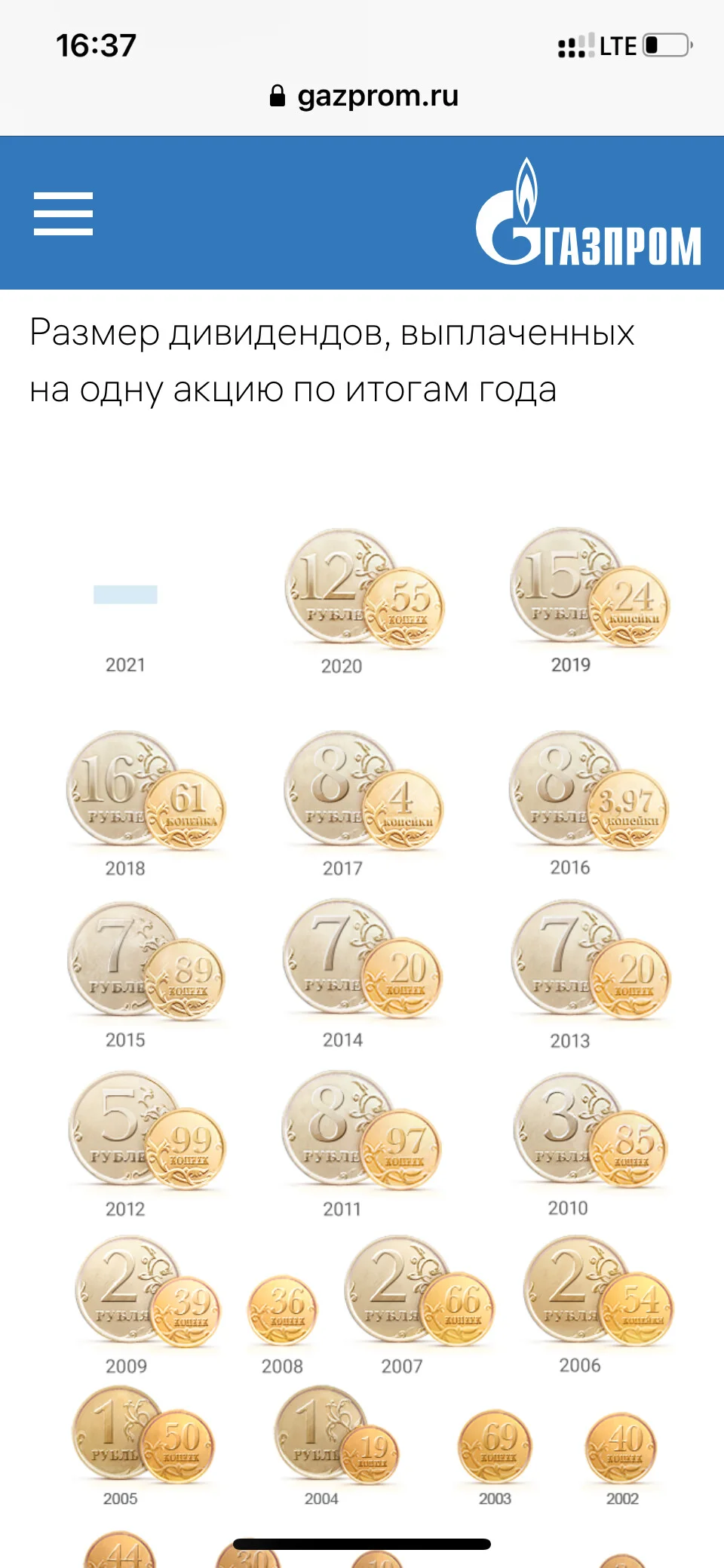The image size is (724, 1568).
Task: Tap the gazprom.ru address bar
Action: point(364,96)
